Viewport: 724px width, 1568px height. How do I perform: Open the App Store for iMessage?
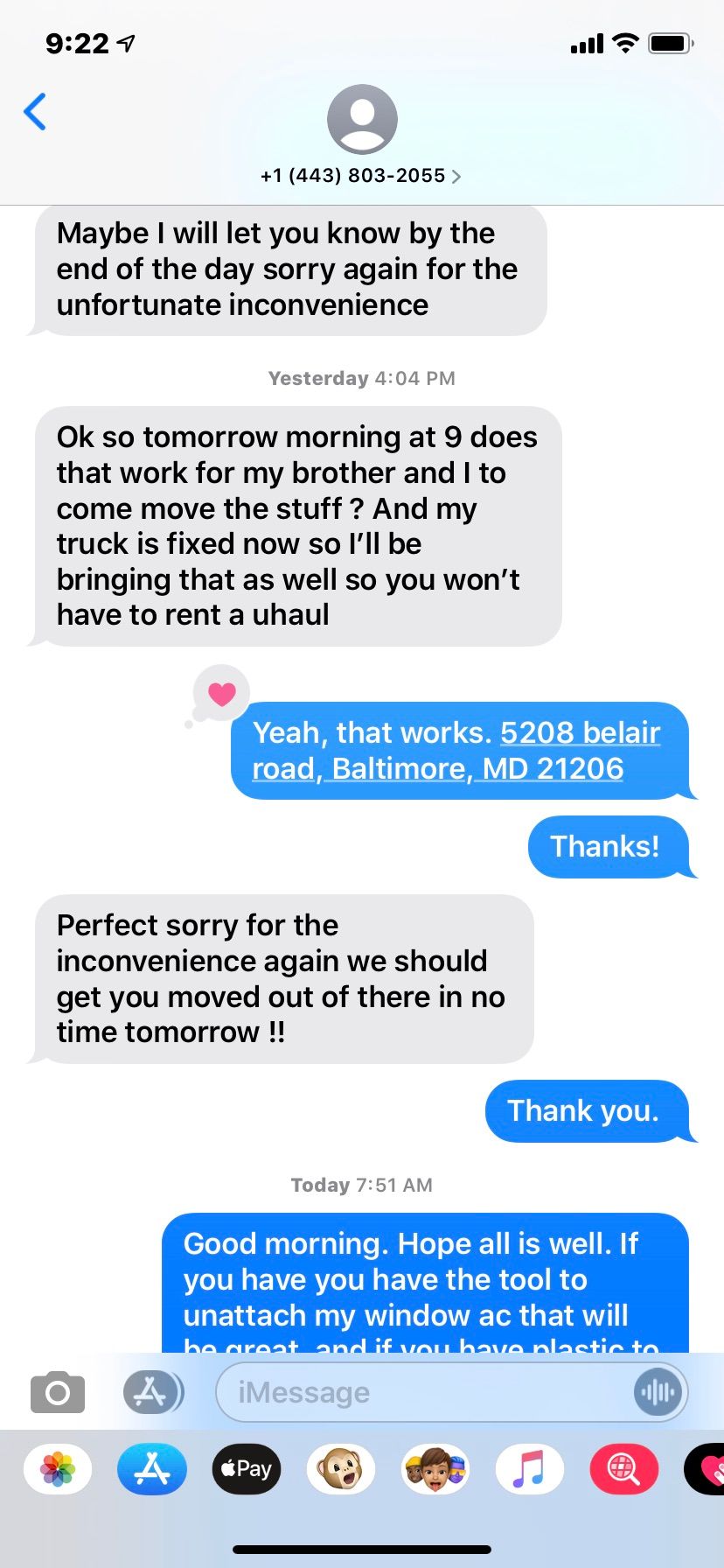click(152, 1469)
